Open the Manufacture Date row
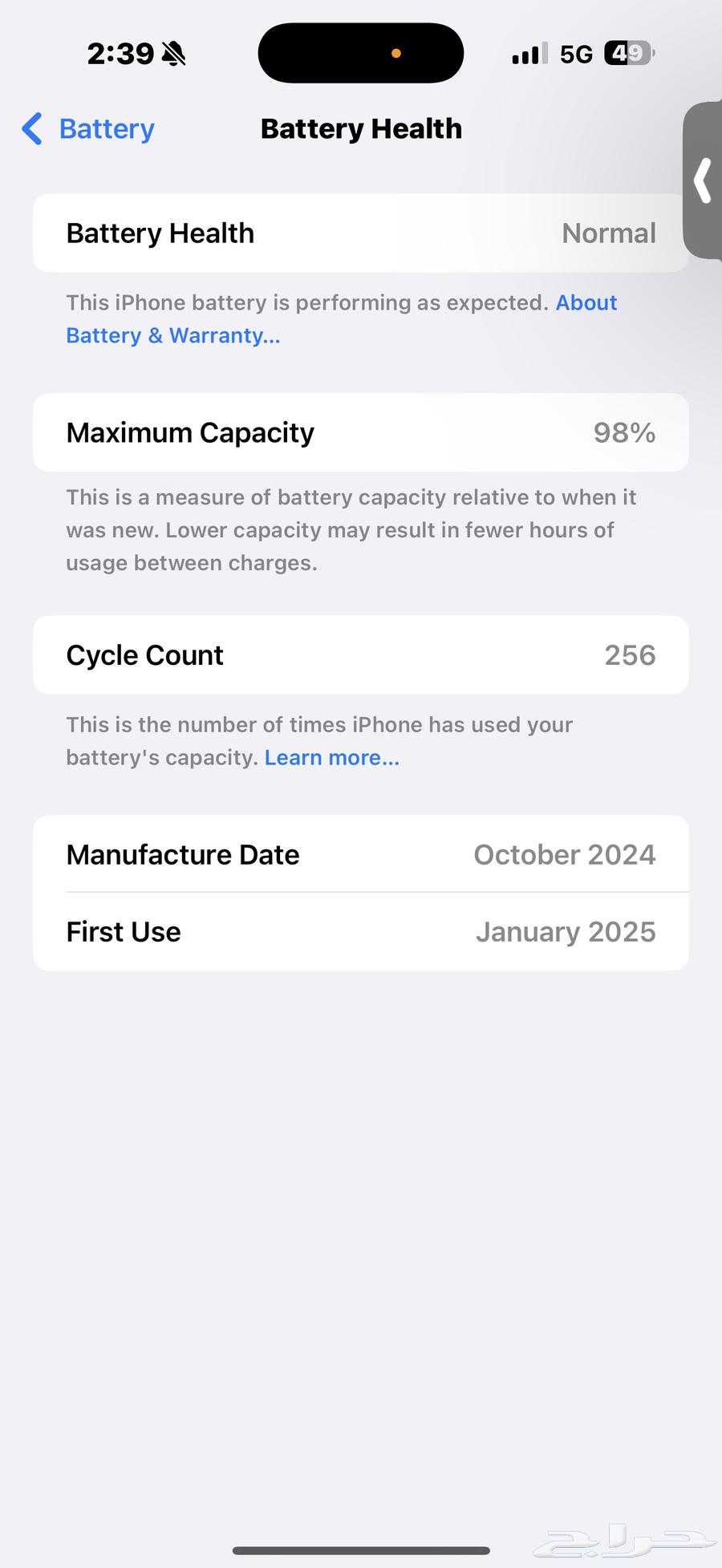Viewport: 722px width, 1568px height. [361, 854]
